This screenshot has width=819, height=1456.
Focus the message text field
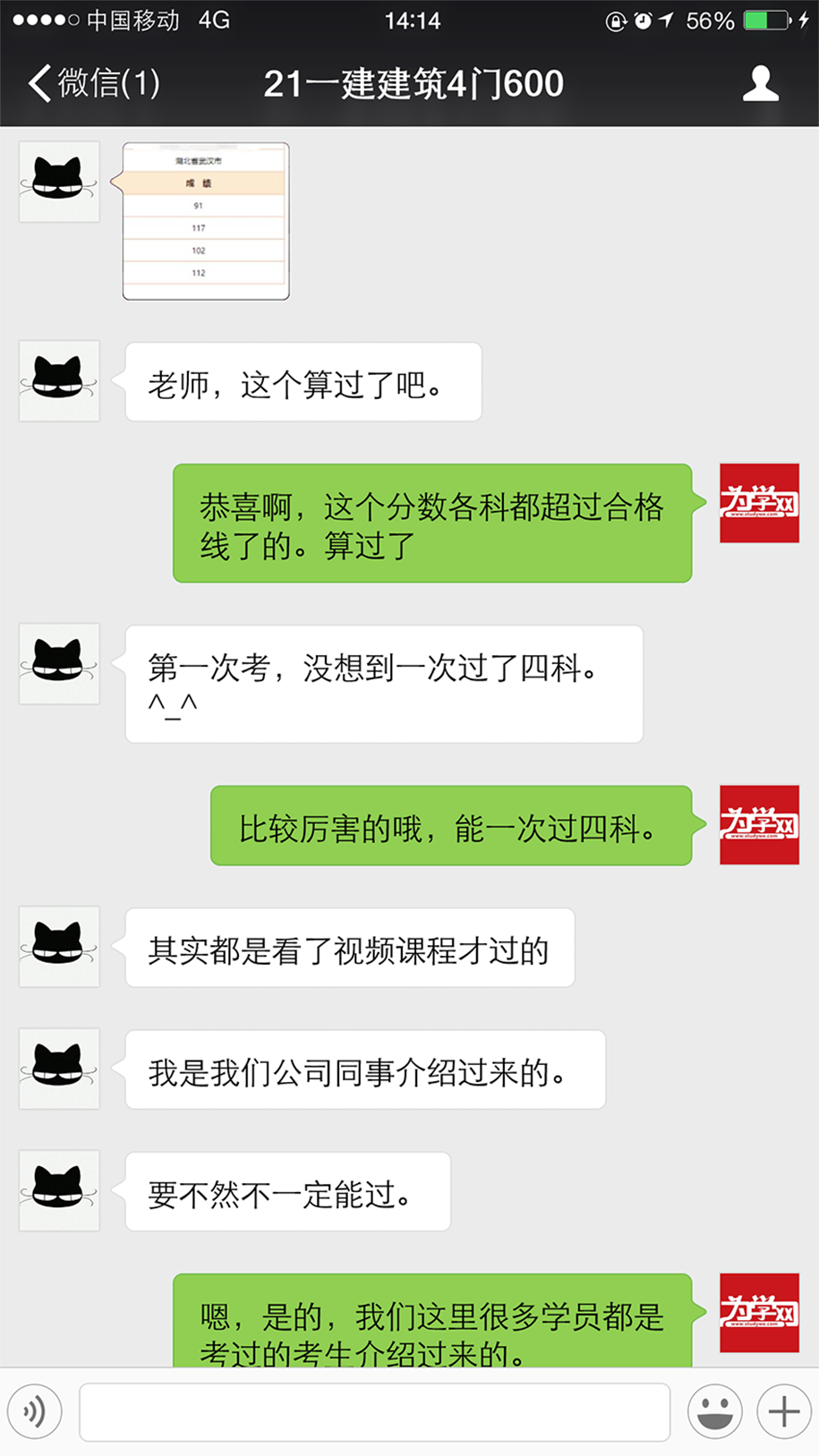coord(374,1411)
